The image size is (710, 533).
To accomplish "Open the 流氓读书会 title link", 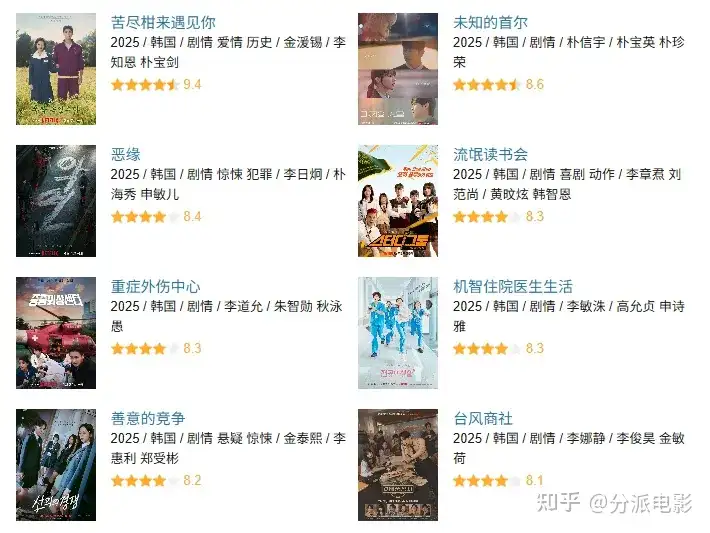I will pyautogui.click(x=490, y=154).
